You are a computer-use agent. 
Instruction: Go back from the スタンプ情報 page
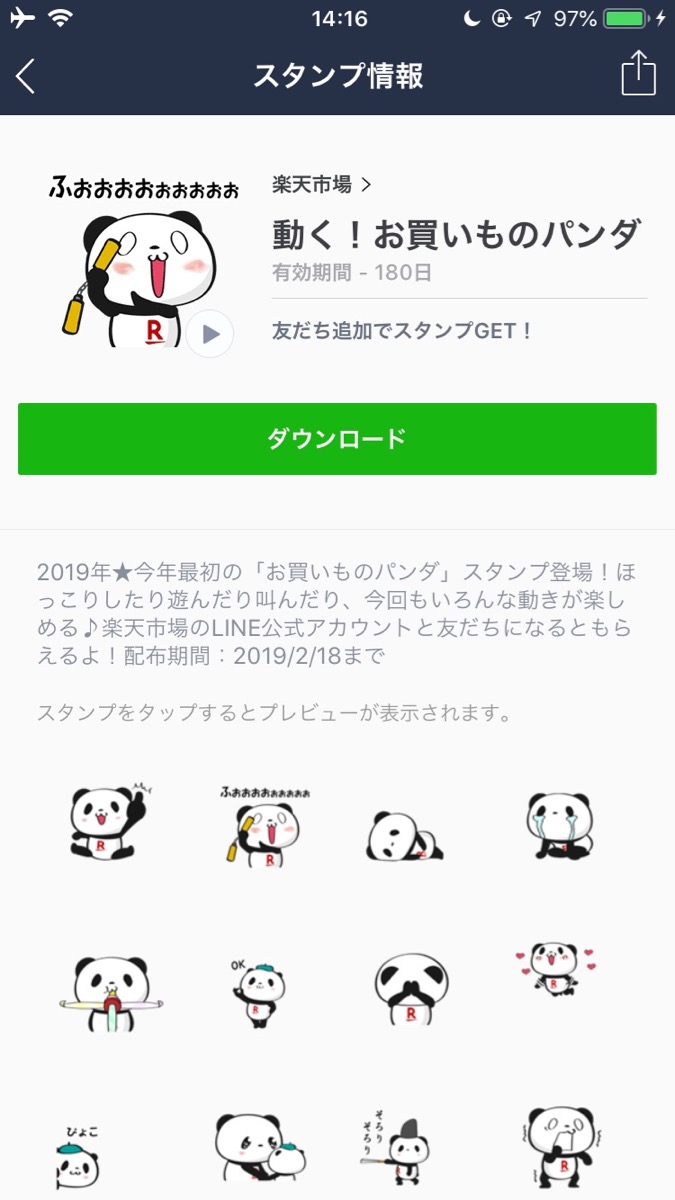tap(26, 76)
